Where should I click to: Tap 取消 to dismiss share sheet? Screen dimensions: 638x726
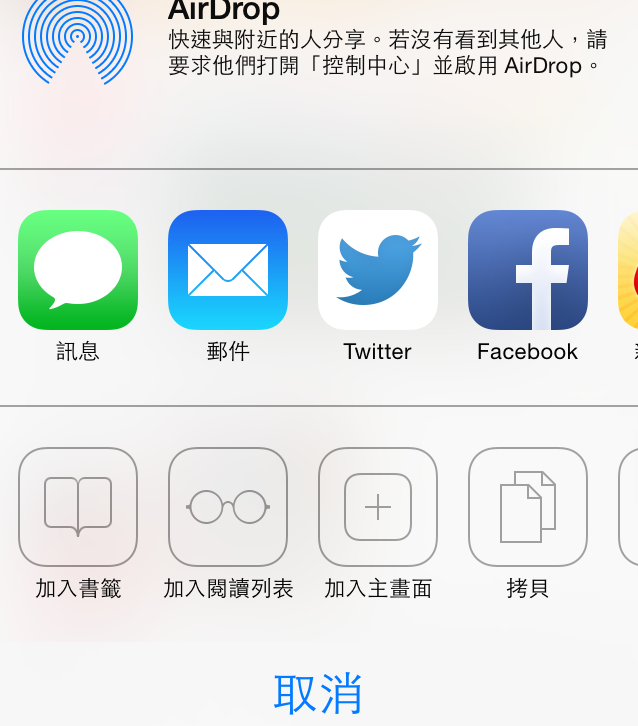(318, 692)
